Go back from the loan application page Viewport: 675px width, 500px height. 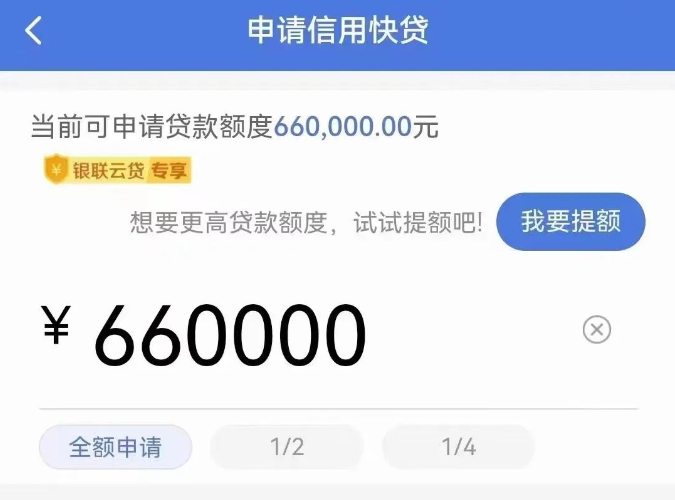click(34, 31)
